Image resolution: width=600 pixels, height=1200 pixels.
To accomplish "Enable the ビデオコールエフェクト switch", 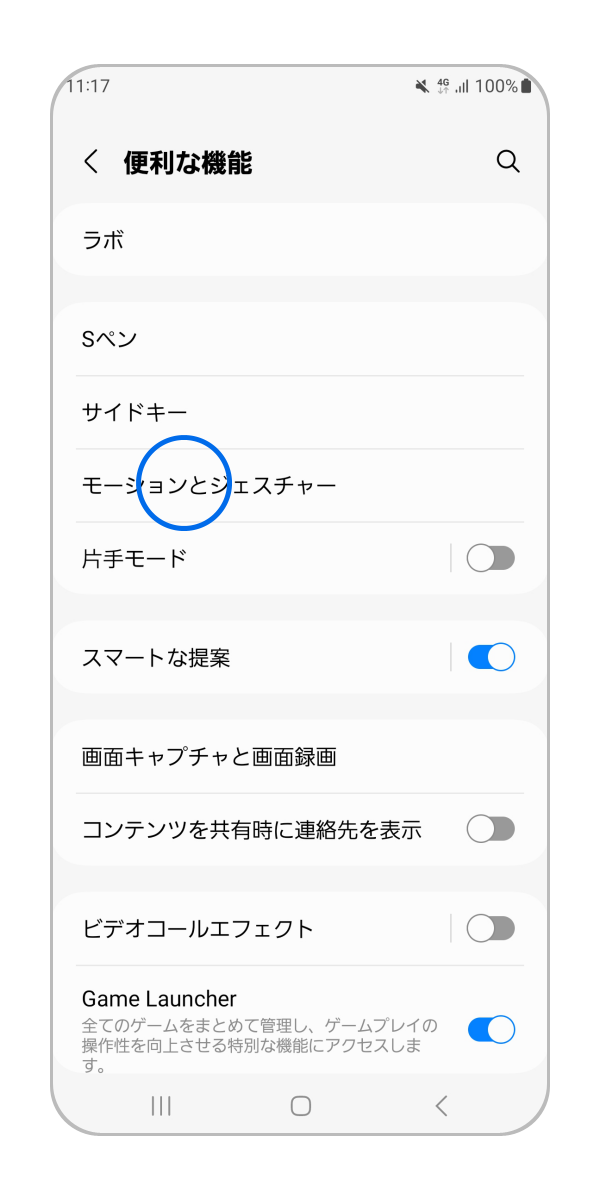I will click(490, 928).
